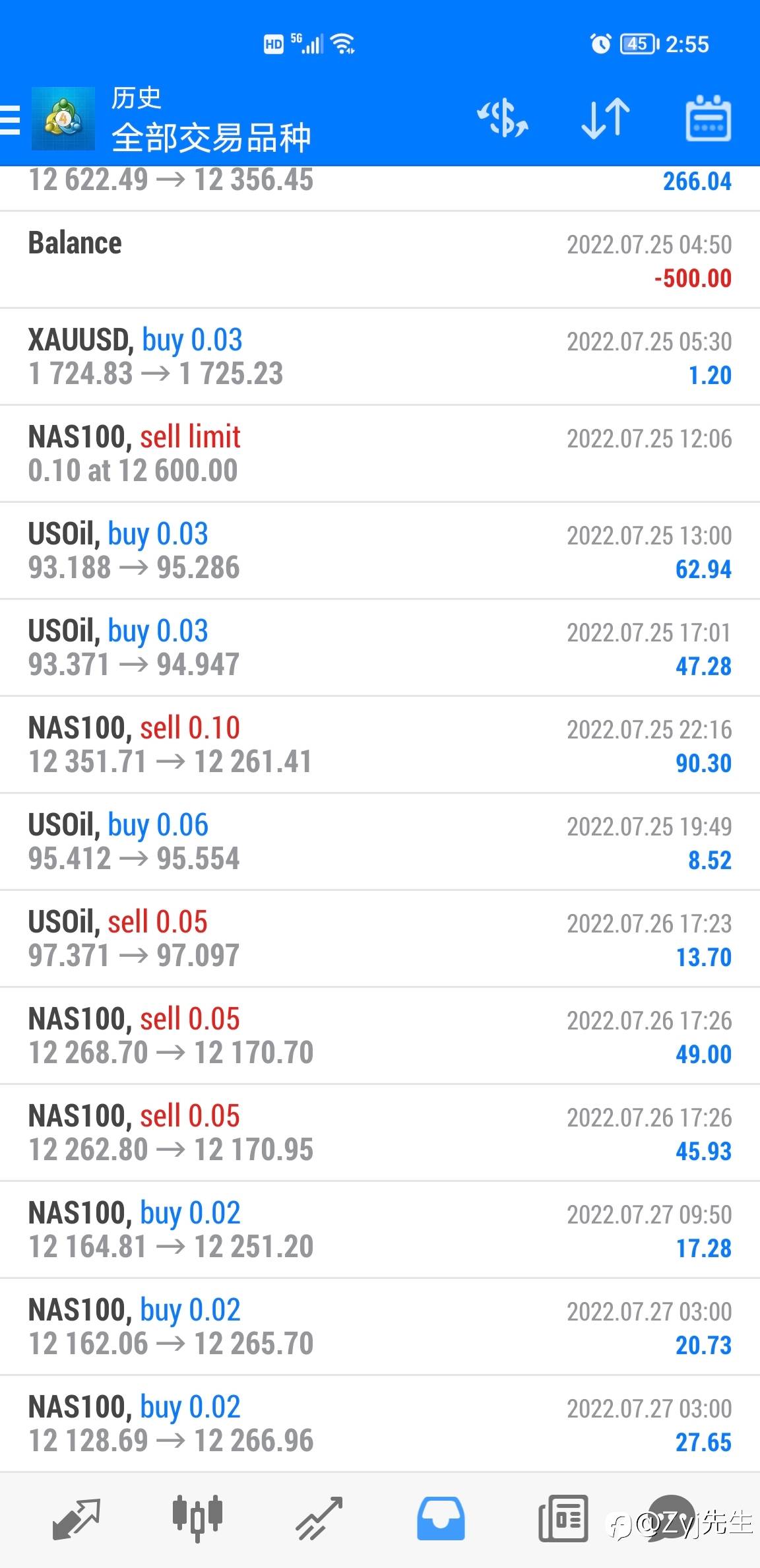
Task: Switch to the candlestick Chart tab
Action: point(197,1517)
